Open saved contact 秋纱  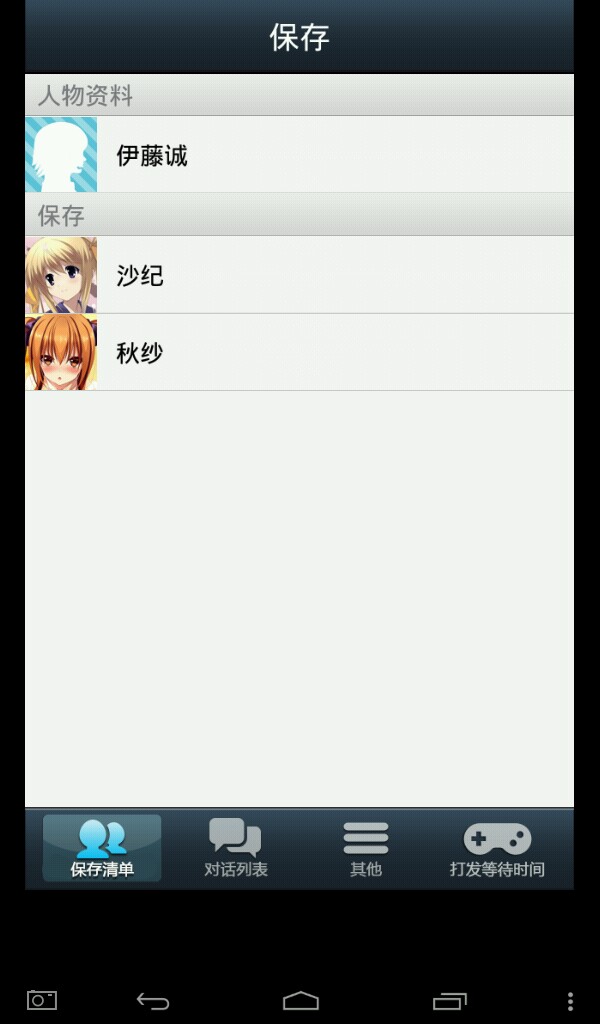coord(300,352)
